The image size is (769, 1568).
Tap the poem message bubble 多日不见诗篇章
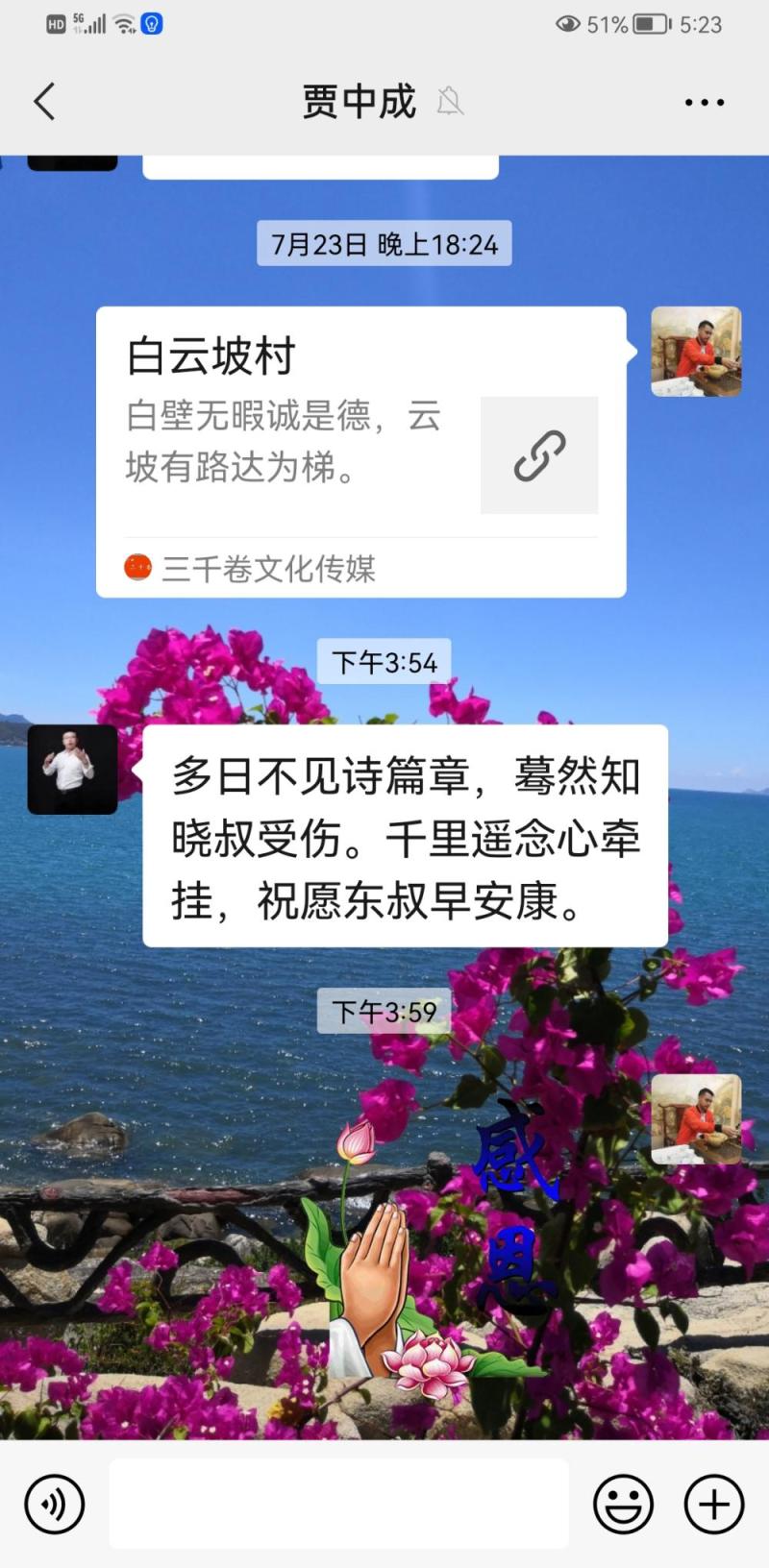(405, 836)
